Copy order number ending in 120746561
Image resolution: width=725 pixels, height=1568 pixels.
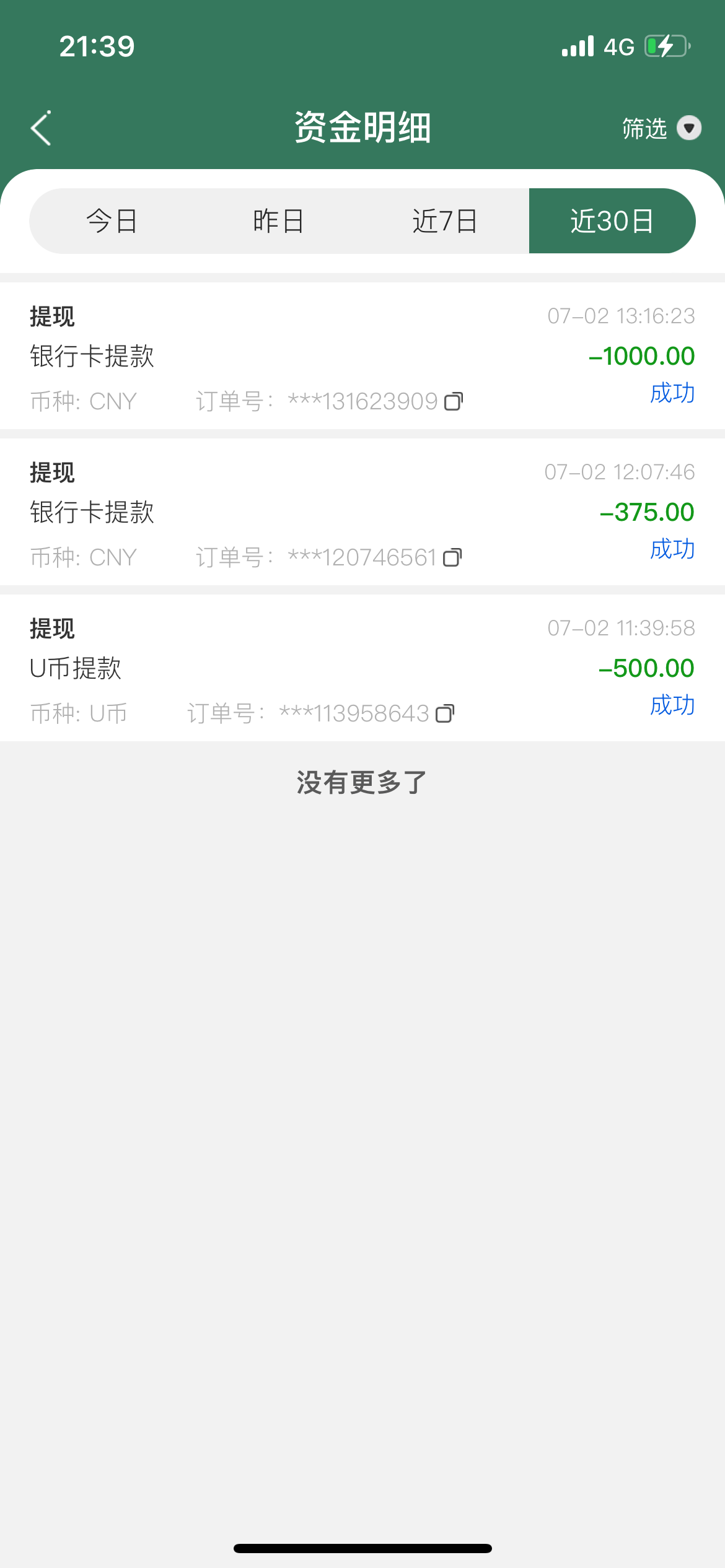pos(452,558)
